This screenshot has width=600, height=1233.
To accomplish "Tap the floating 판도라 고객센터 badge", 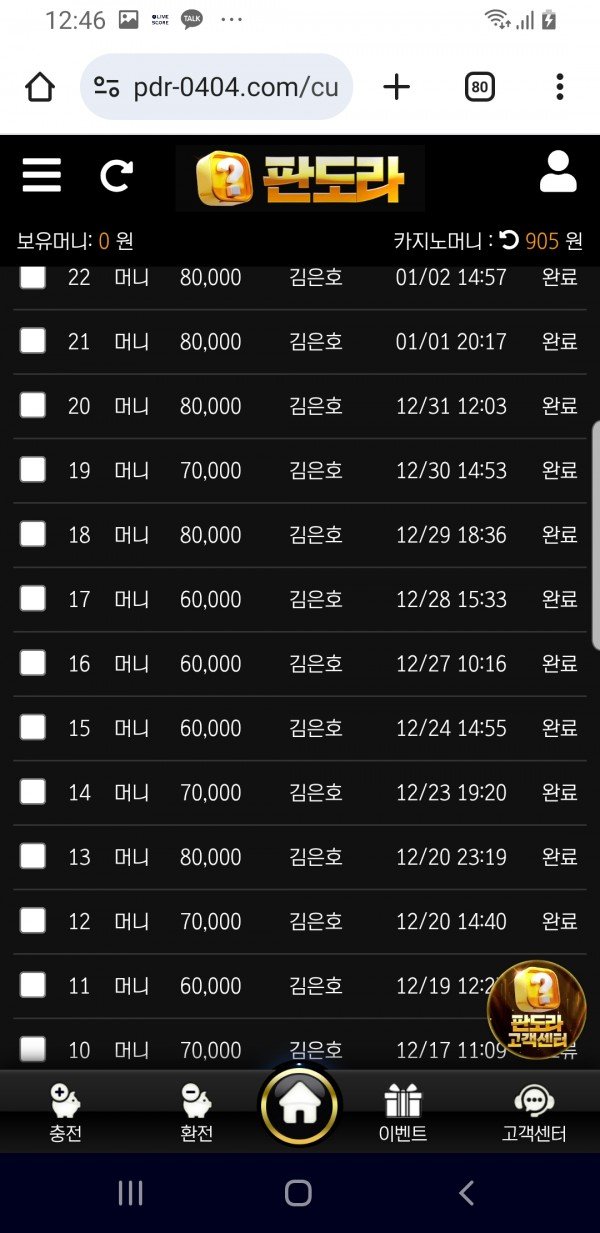I will (536, 1010).
